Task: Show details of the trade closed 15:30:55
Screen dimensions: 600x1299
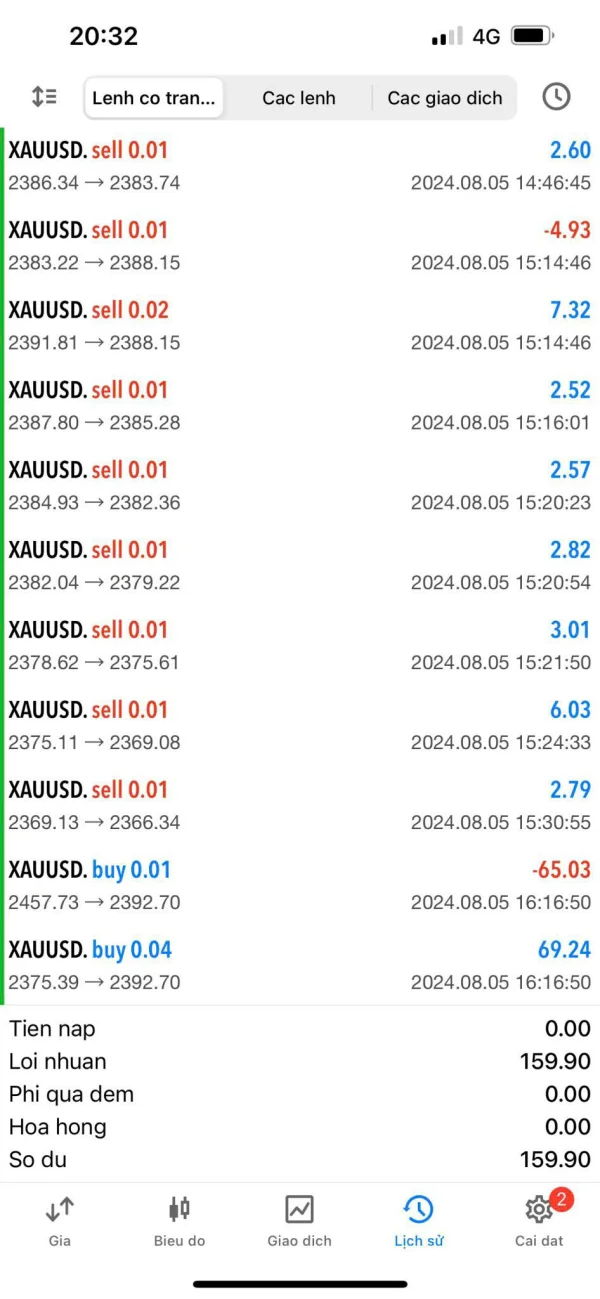Action: pos(300,805)
